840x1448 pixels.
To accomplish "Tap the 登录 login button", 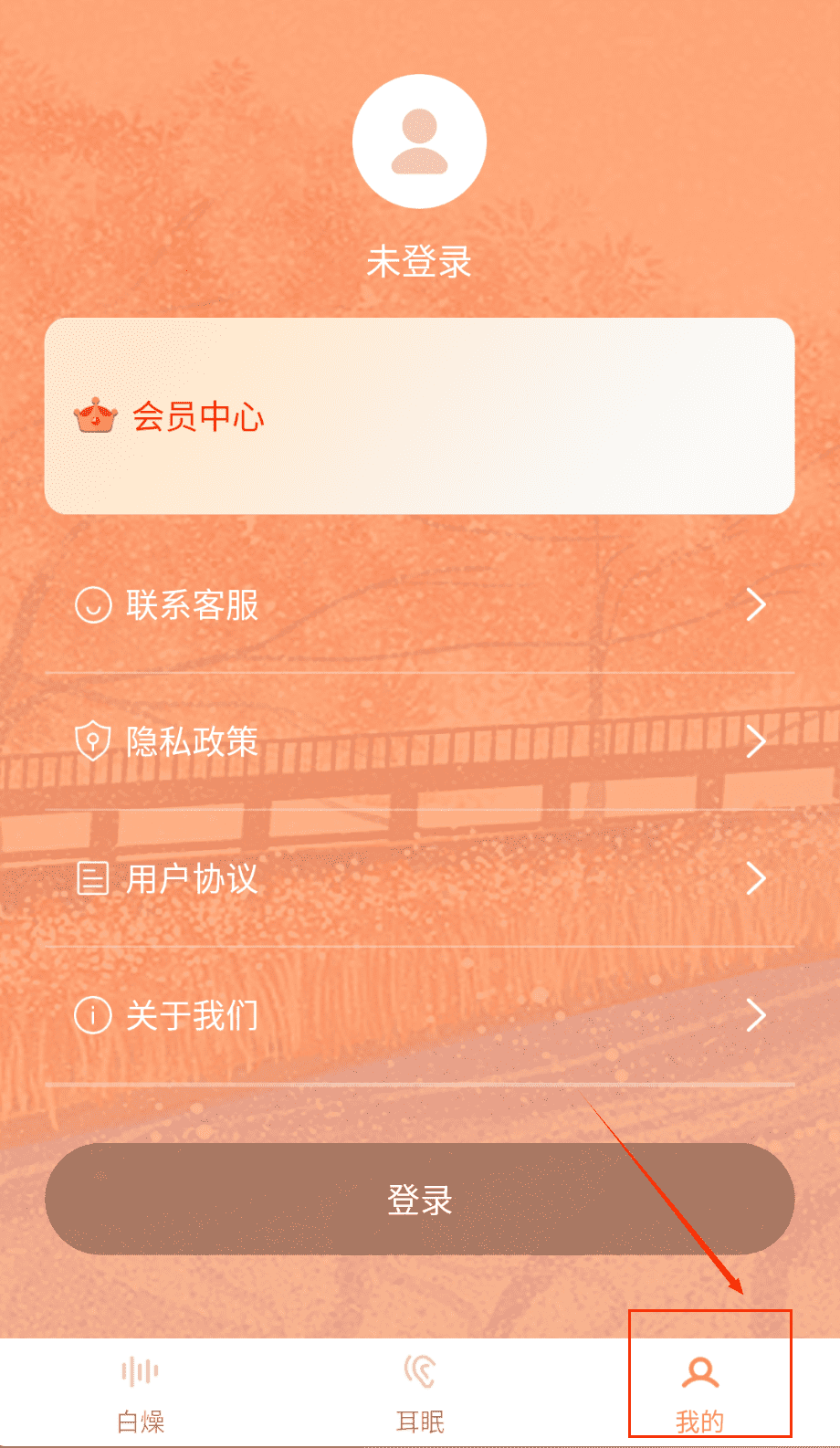I will click(x=419, y=1199).
